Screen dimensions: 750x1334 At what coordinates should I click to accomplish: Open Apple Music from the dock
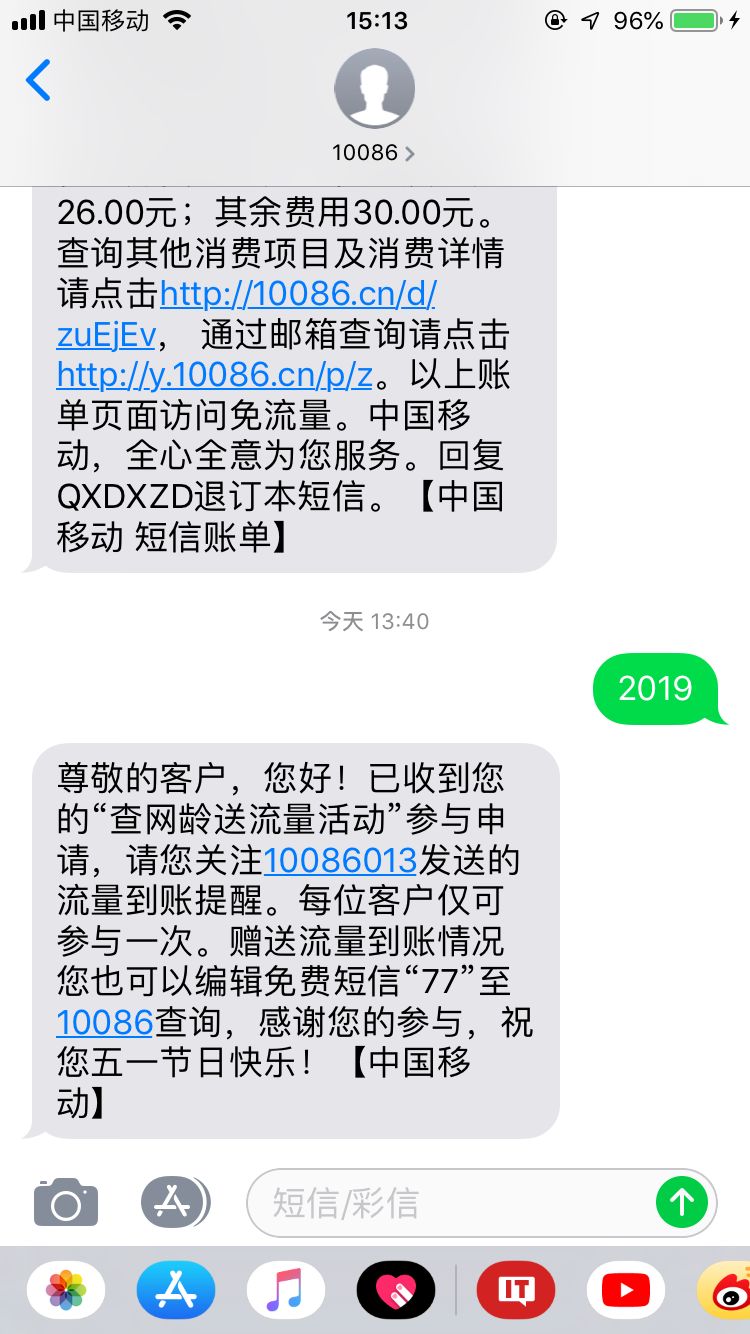(285, 1289)
